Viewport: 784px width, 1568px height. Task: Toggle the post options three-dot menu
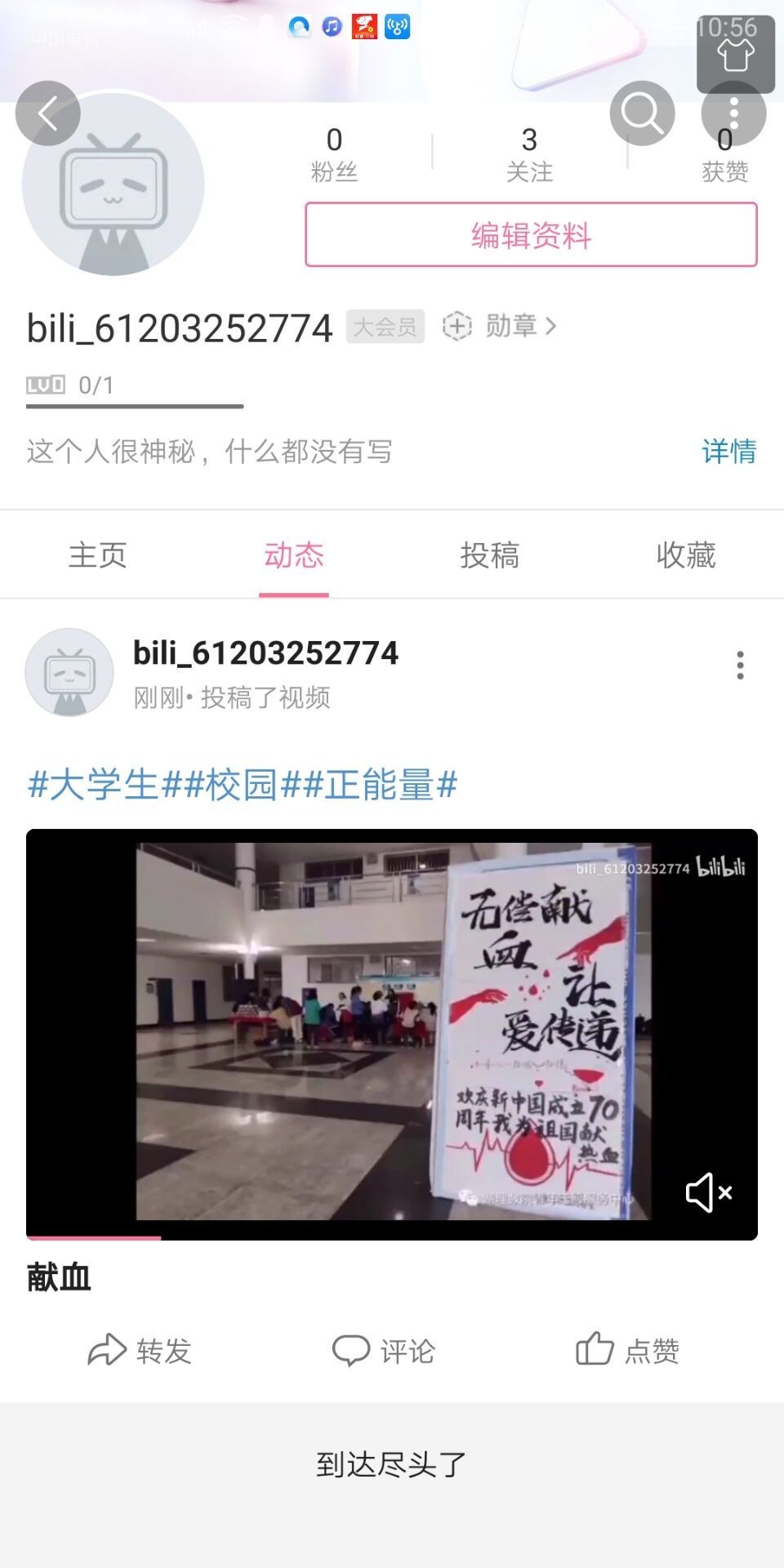pyautogui.click(x=739, y=666)
